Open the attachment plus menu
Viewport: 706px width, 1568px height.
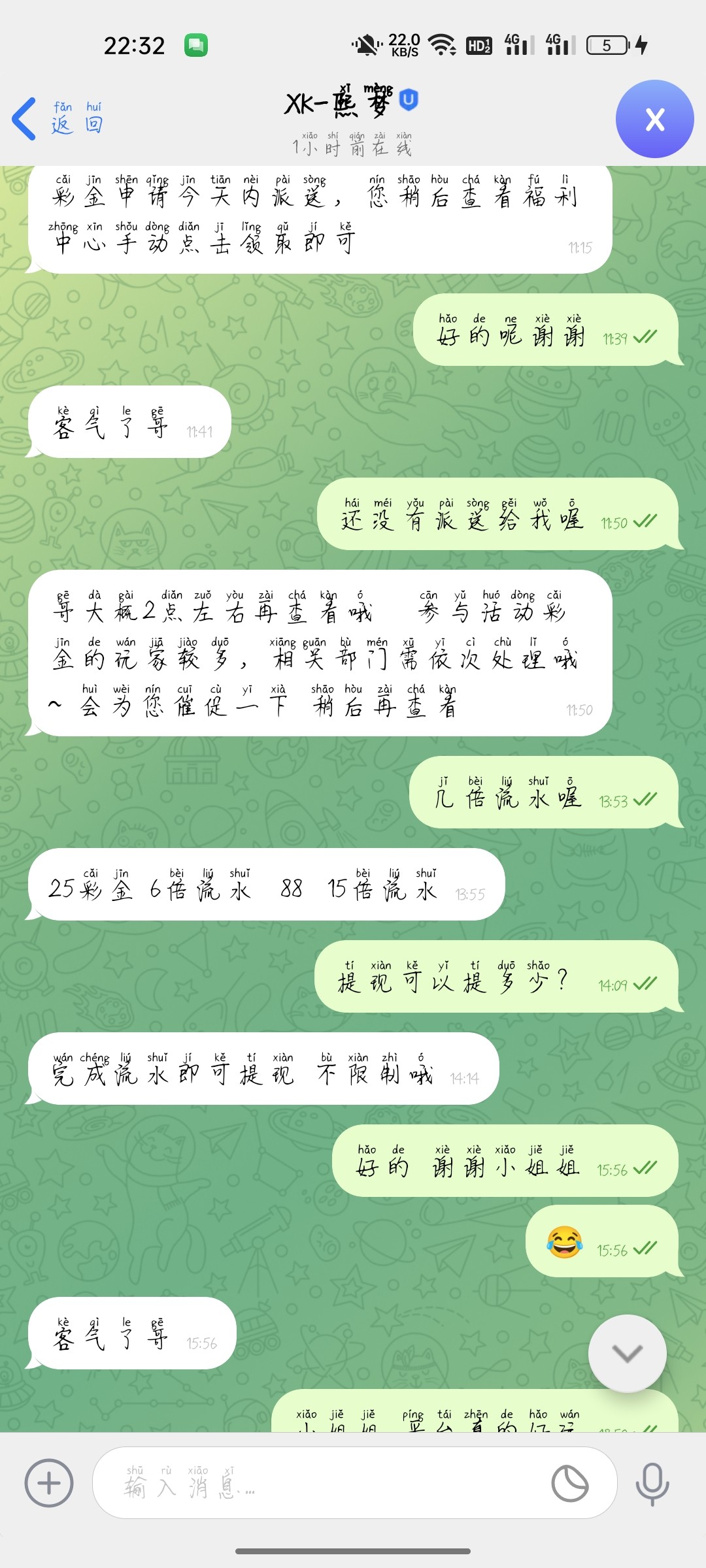tap(49, 1483)
